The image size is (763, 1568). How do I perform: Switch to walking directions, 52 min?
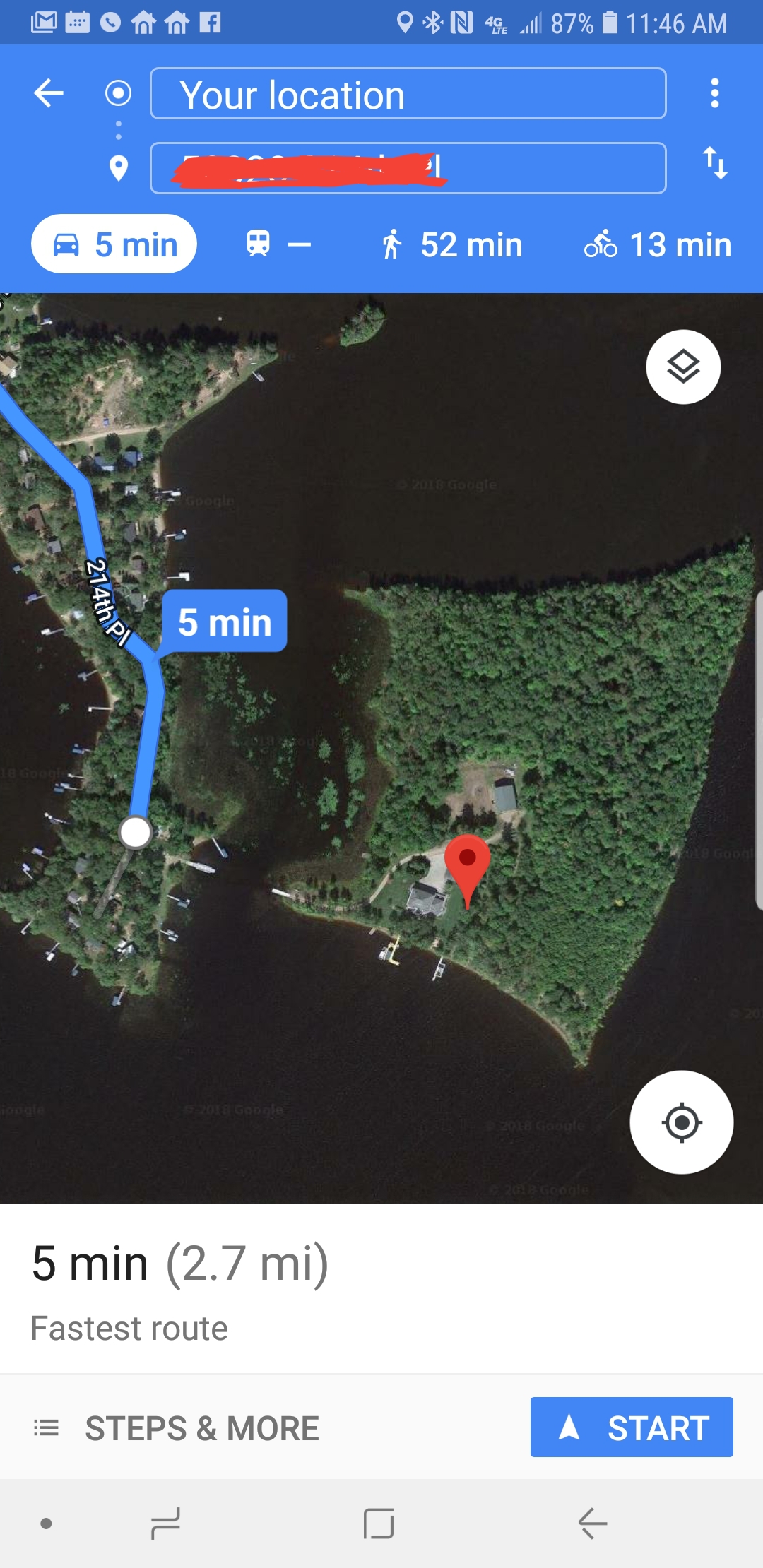[x=451, y=244]
